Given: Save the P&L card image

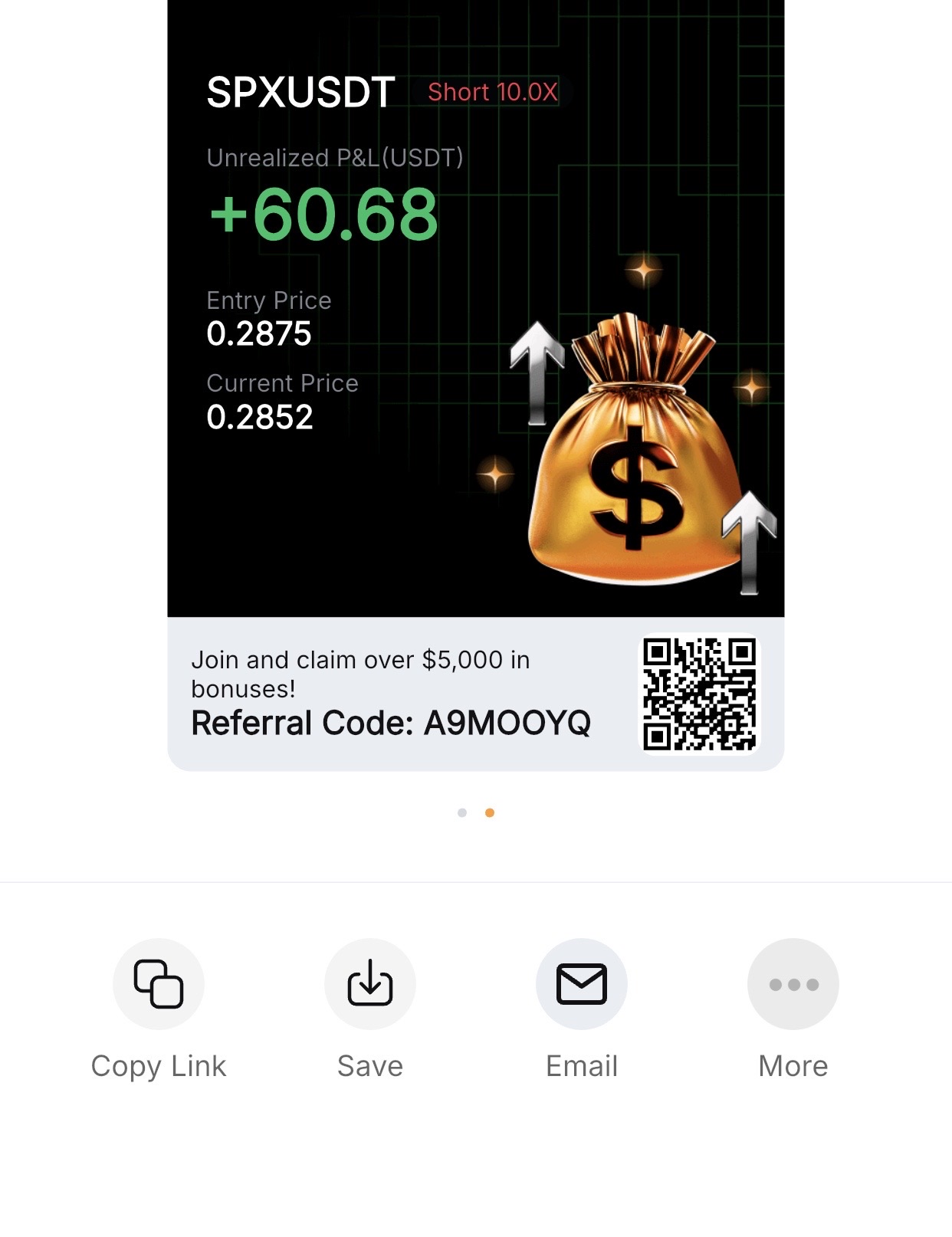Looking at the screenshot, I should point(370,984).
